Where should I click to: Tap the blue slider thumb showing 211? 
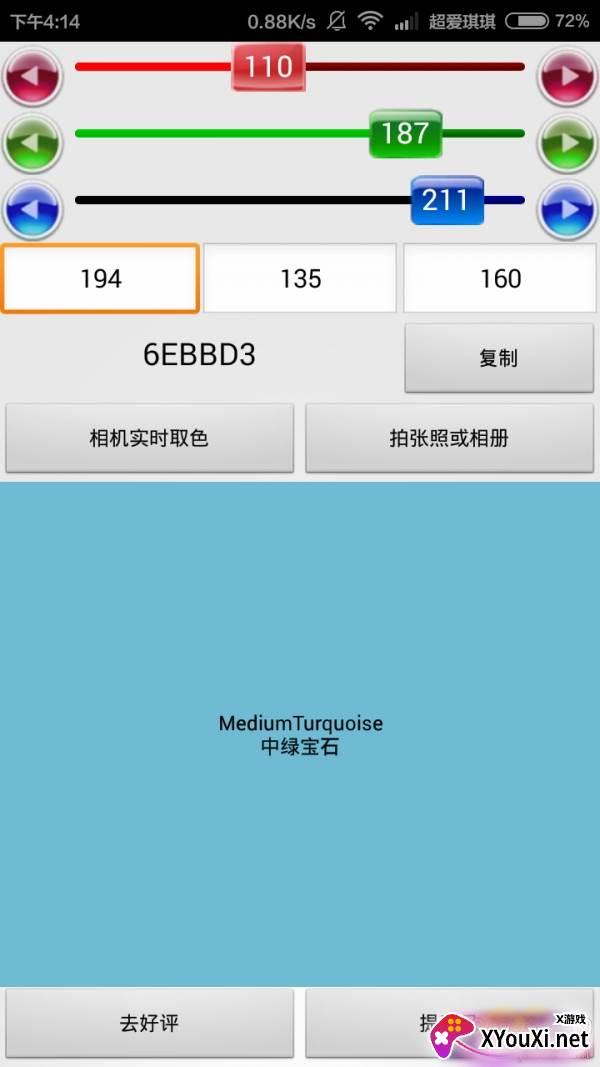[x=446, y=200]
